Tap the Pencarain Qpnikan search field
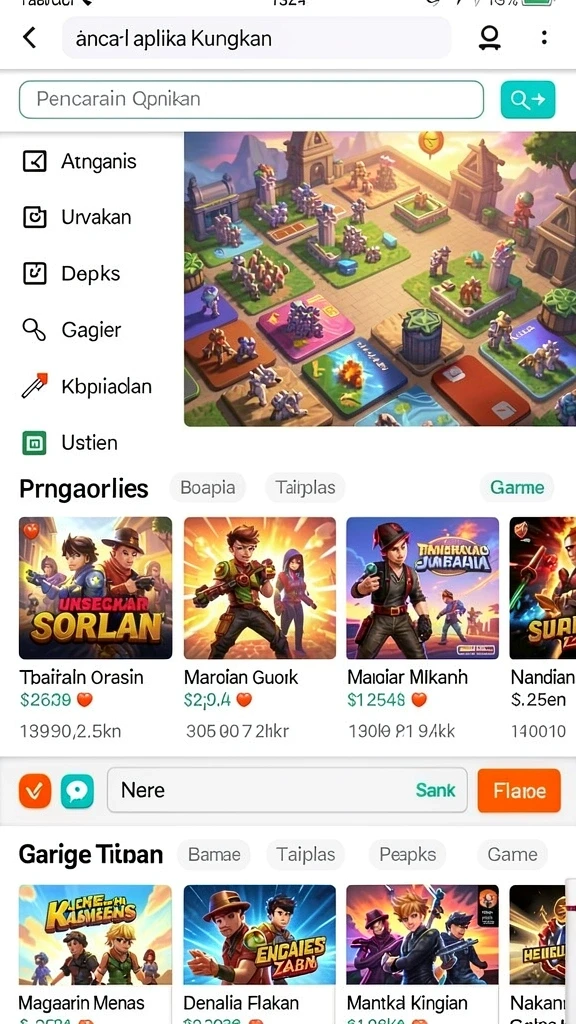Image resolution: width=576 pixels, height=1024 pixels. click(251, 99)
